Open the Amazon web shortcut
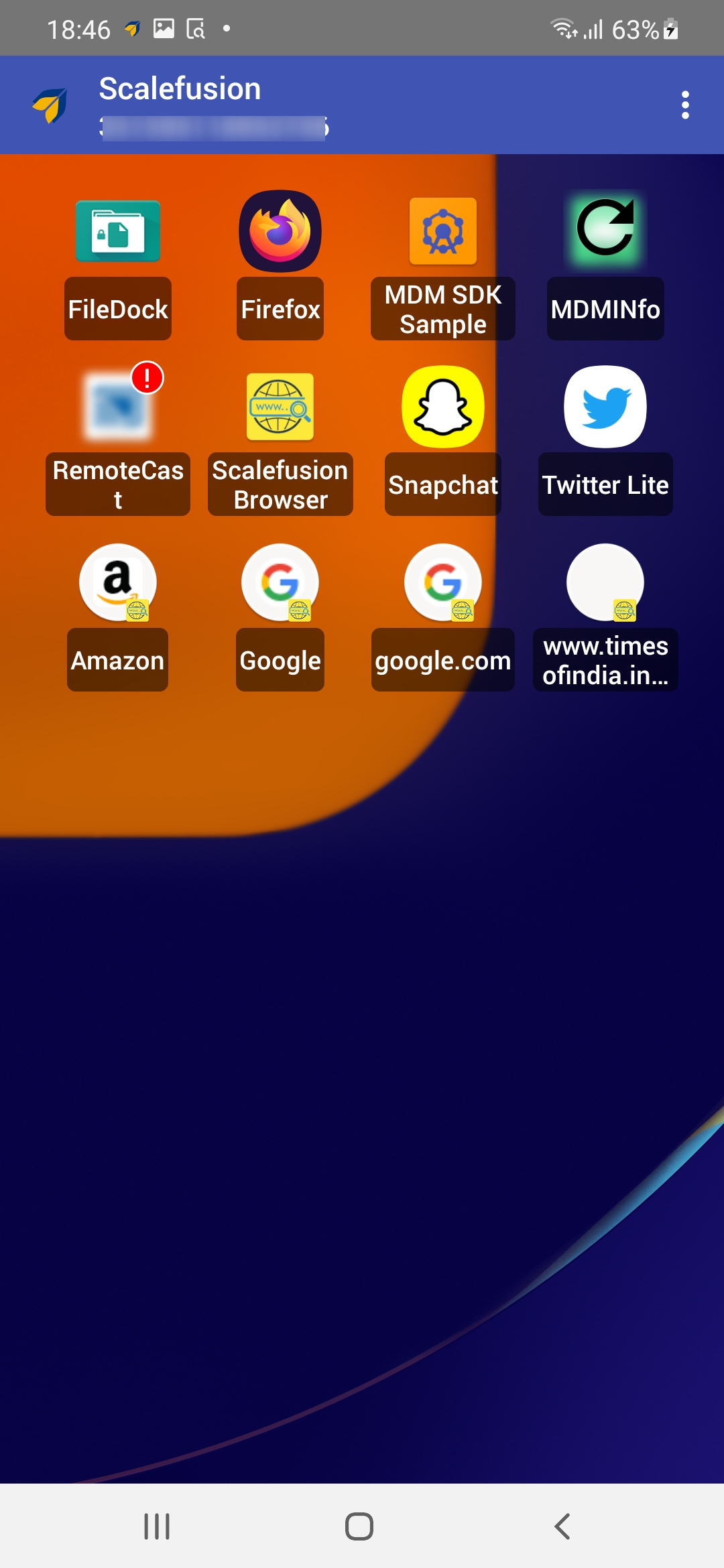 118,583
